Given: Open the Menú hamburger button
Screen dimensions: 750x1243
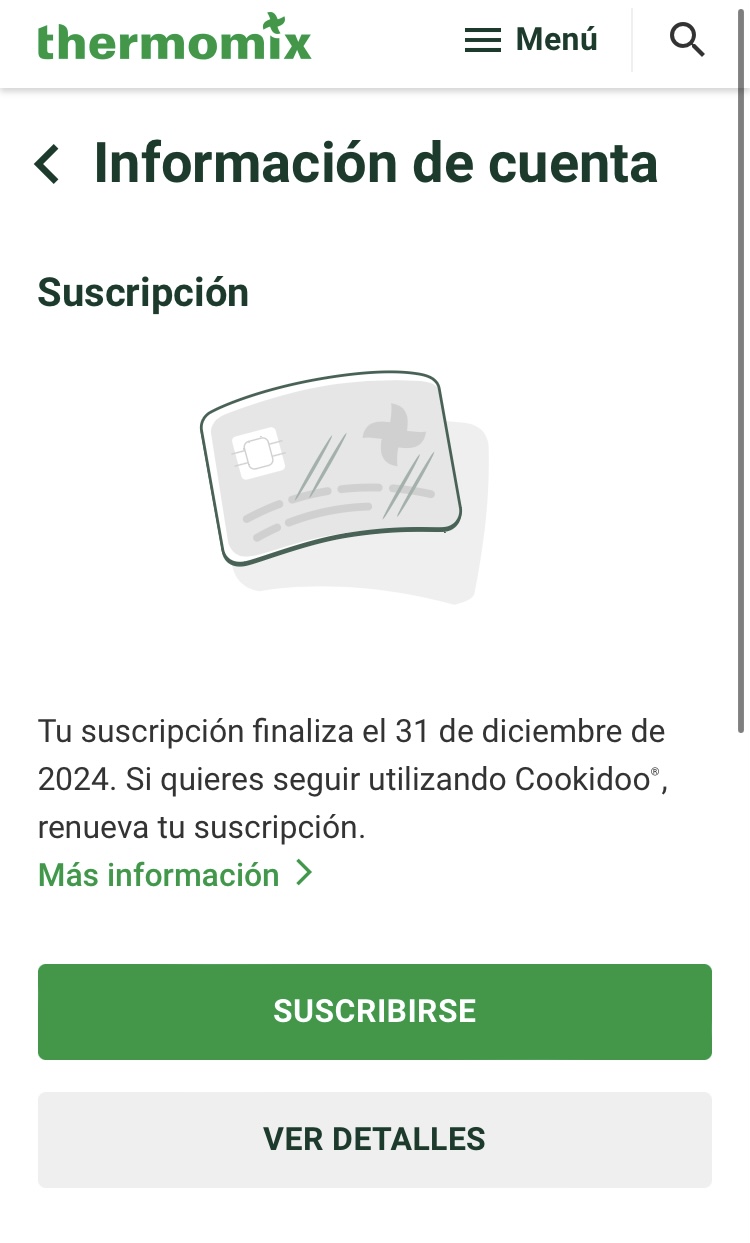Looking at the screenshot, I should tap(531, 40).
